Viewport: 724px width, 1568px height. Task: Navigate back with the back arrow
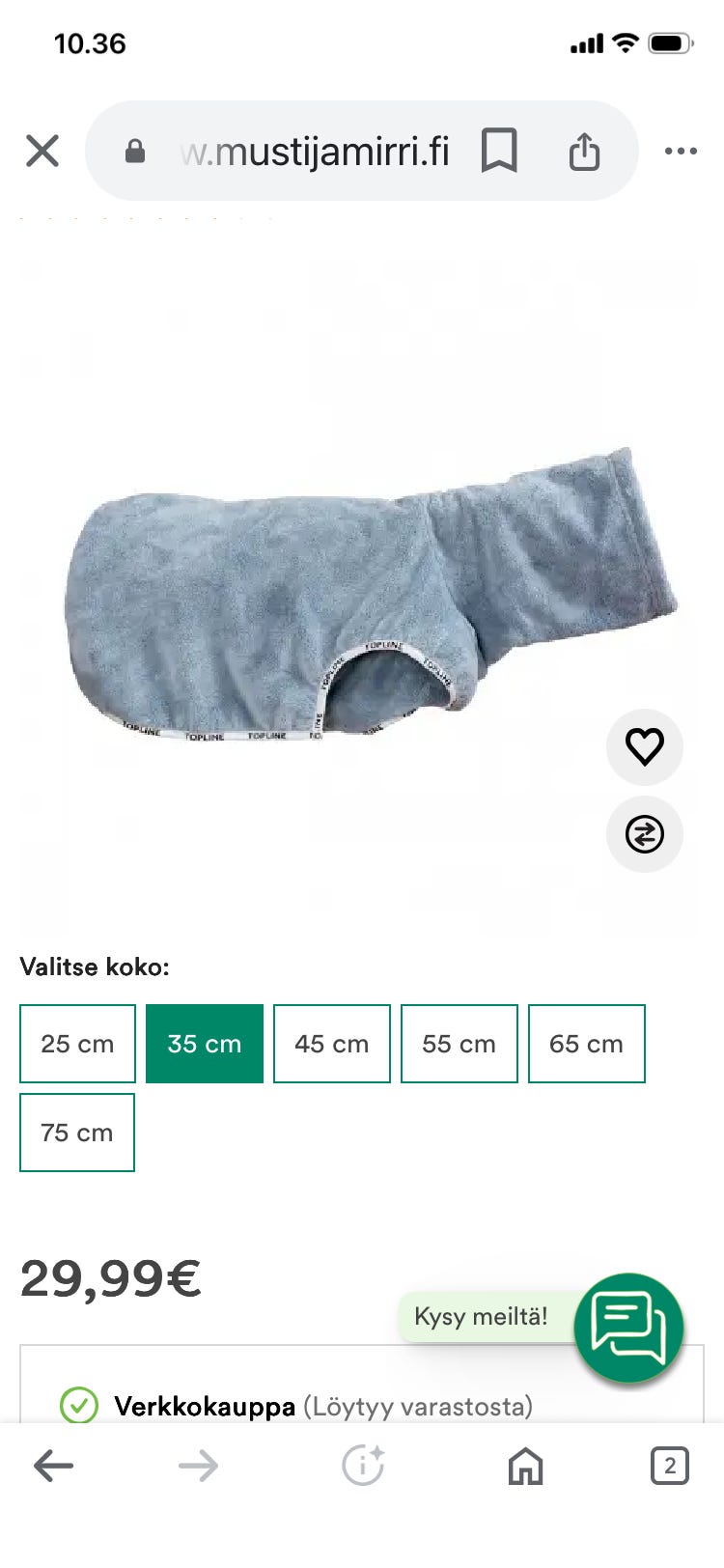pos(54,1465)
